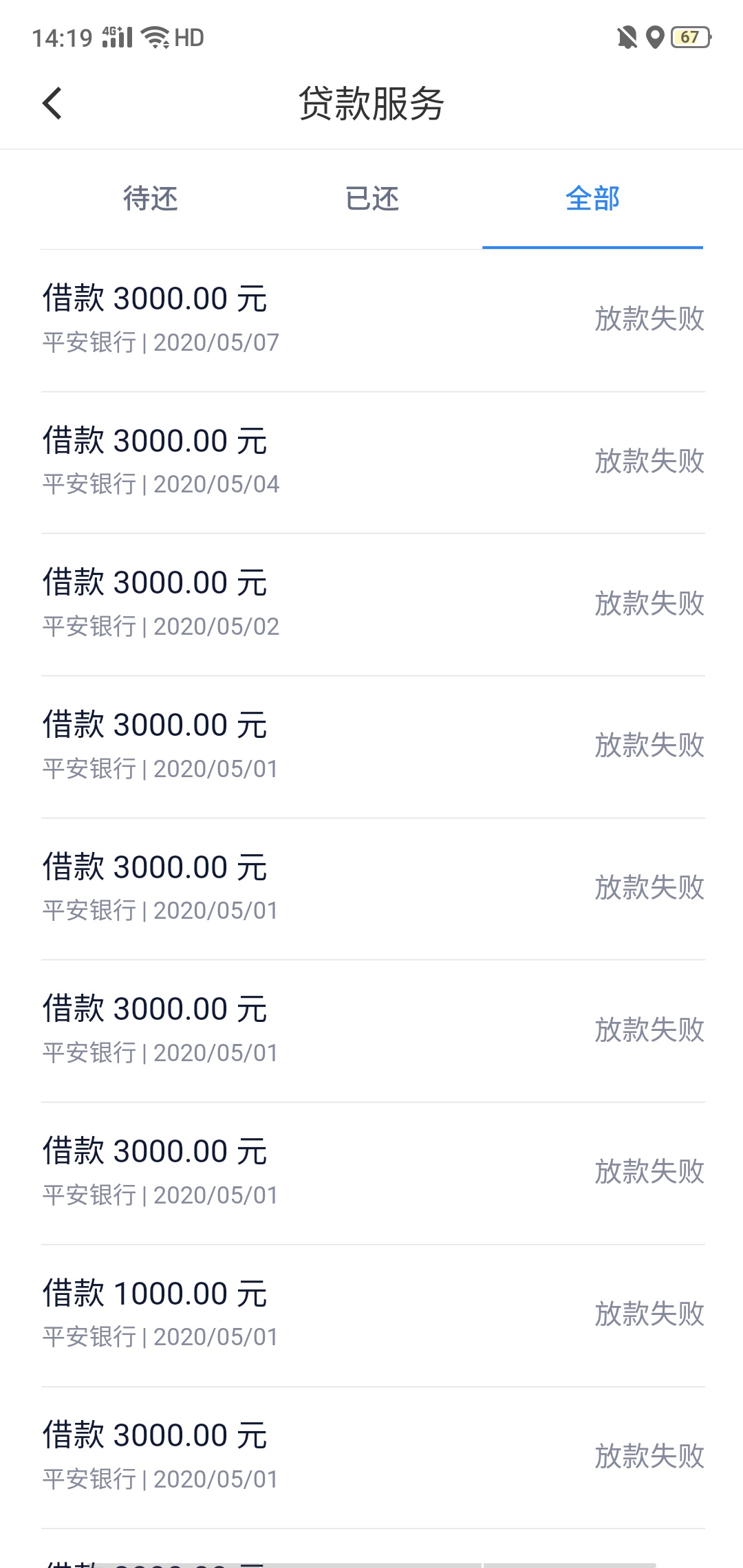Switch to the 待还 tab
The height and width of the screenshot is (1568, 743).
tap(150, 199)
